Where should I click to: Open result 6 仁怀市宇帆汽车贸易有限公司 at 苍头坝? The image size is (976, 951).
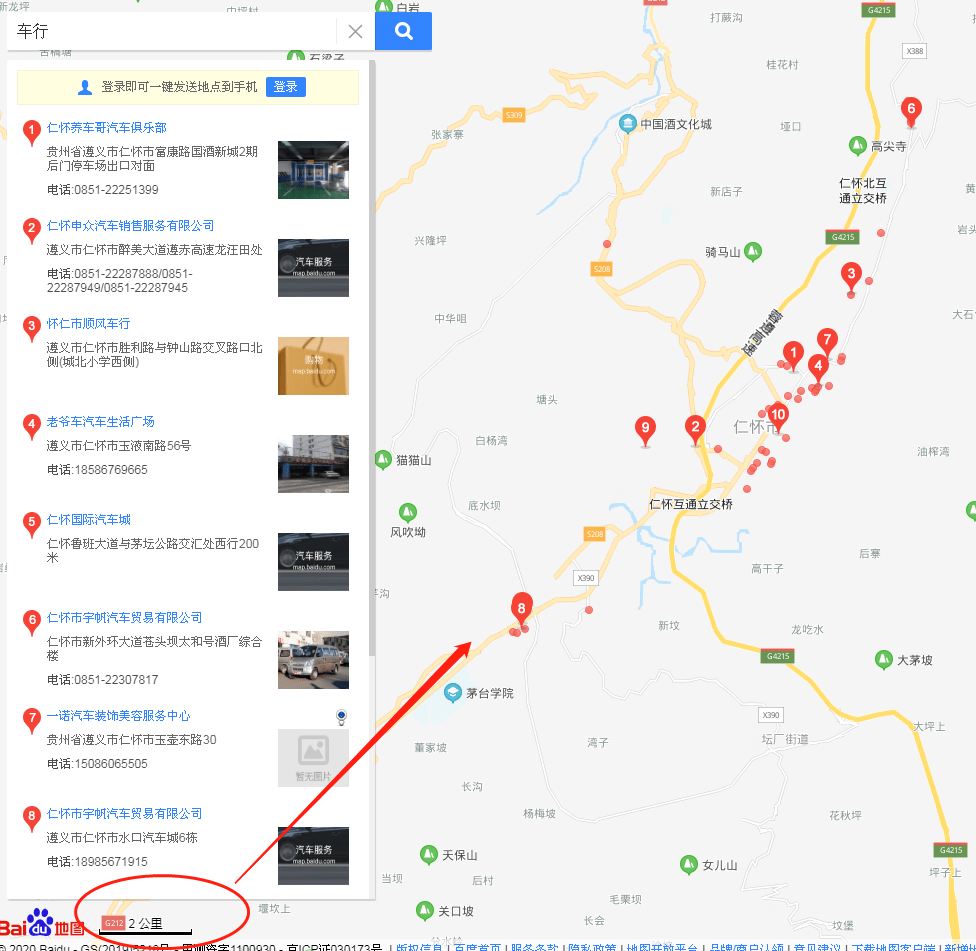pos(124,618)
